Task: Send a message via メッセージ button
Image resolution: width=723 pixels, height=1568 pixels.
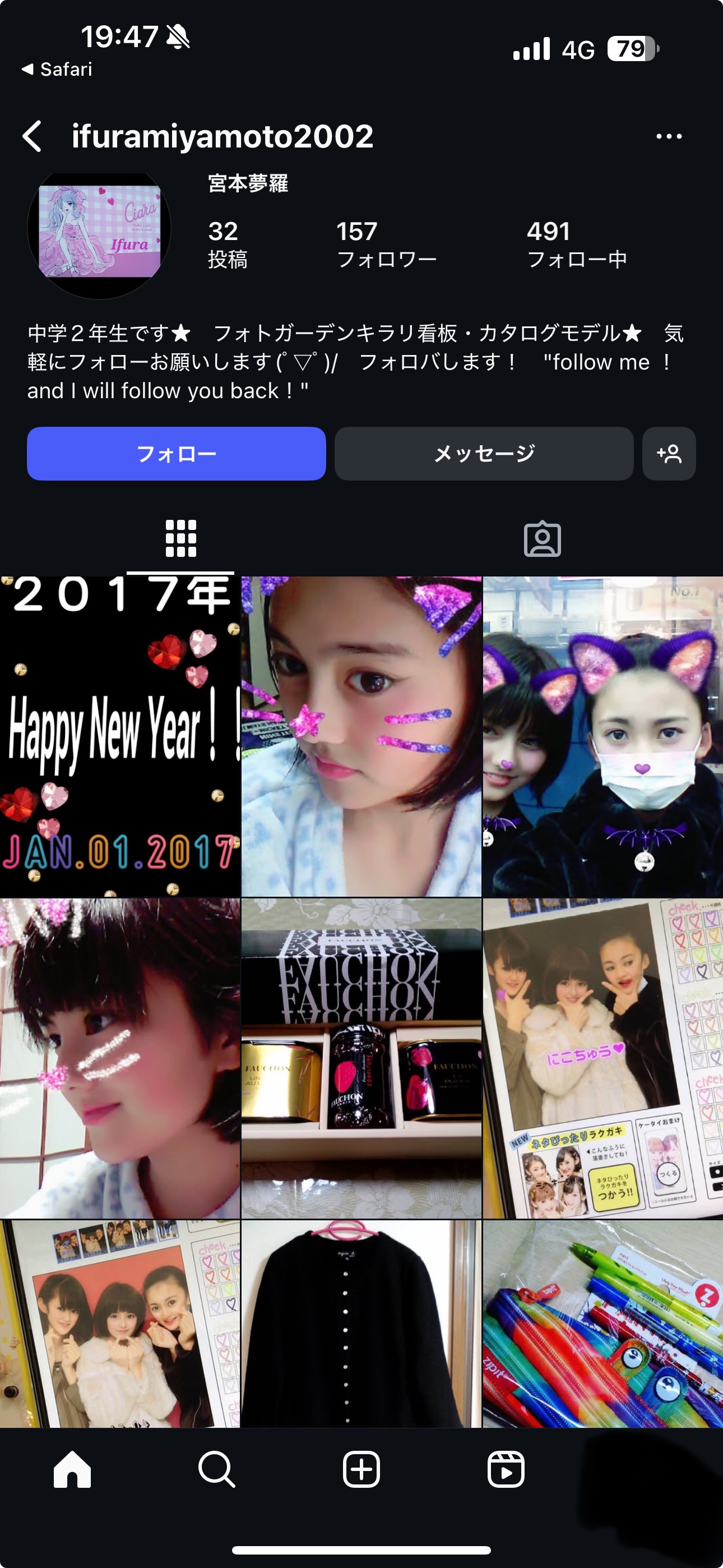Action: coord(484,454)
